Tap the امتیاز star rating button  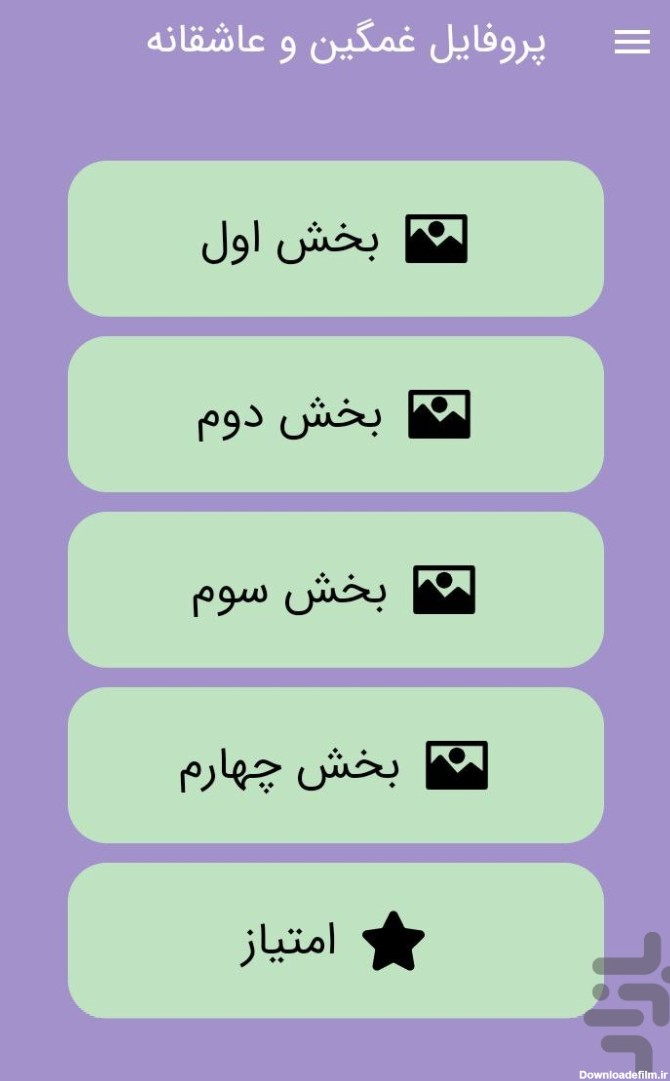coord(335,941)
